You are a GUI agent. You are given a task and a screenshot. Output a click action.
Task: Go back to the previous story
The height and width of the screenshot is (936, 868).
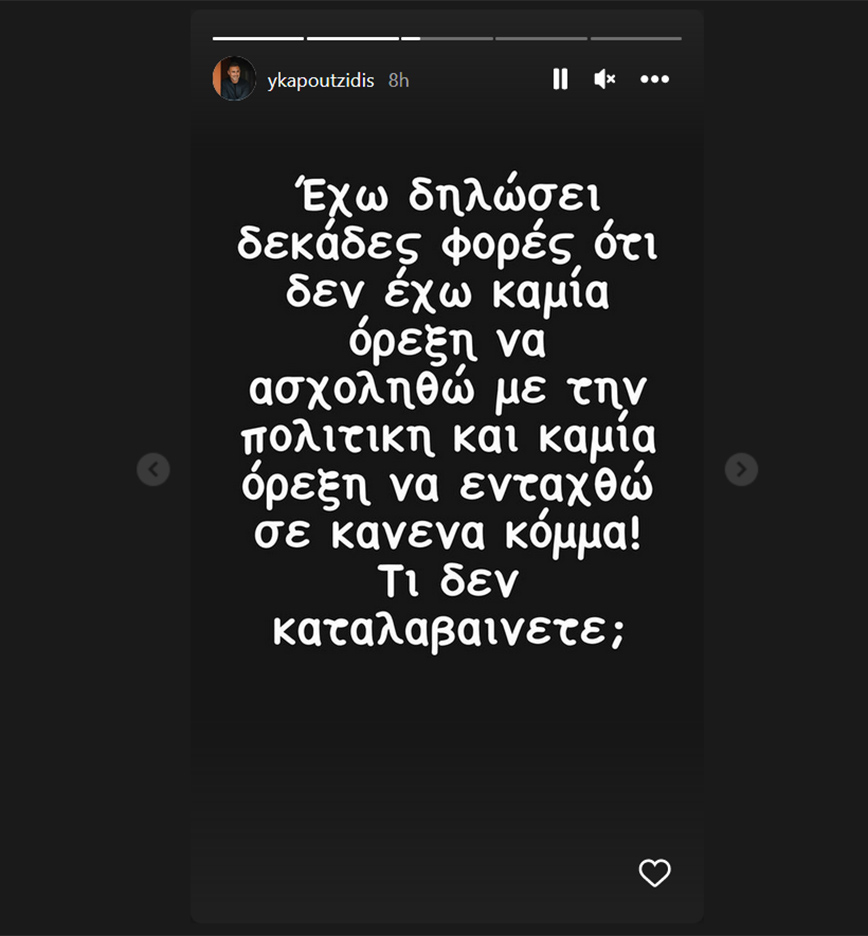[153, 469]
